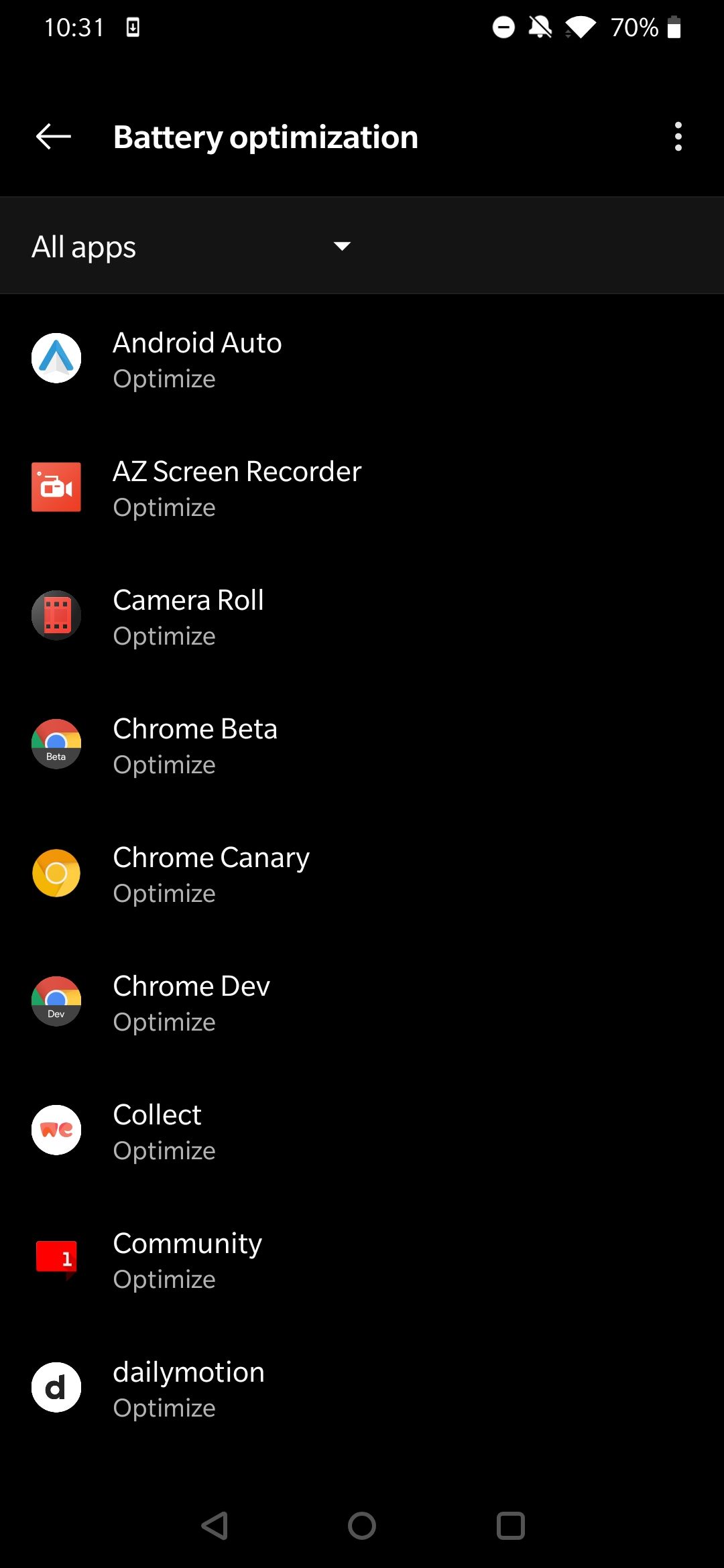
Task: Open battery optimization options menu
Action: click(x=678, y=137)
